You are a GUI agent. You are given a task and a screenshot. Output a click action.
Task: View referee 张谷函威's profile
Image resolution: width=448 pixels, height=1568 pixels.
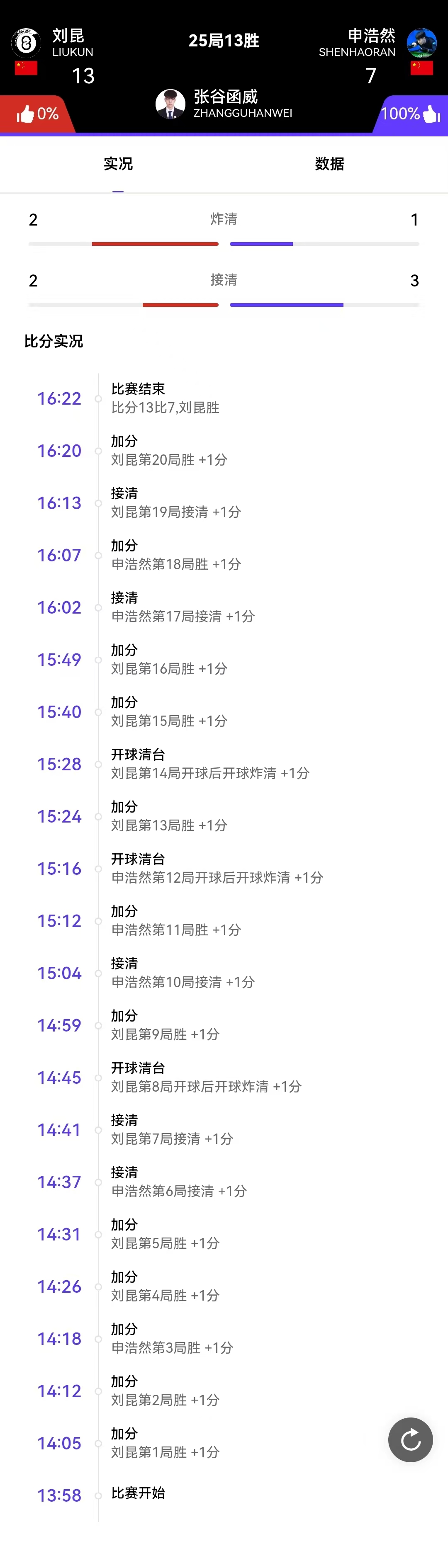pos(171,104)
